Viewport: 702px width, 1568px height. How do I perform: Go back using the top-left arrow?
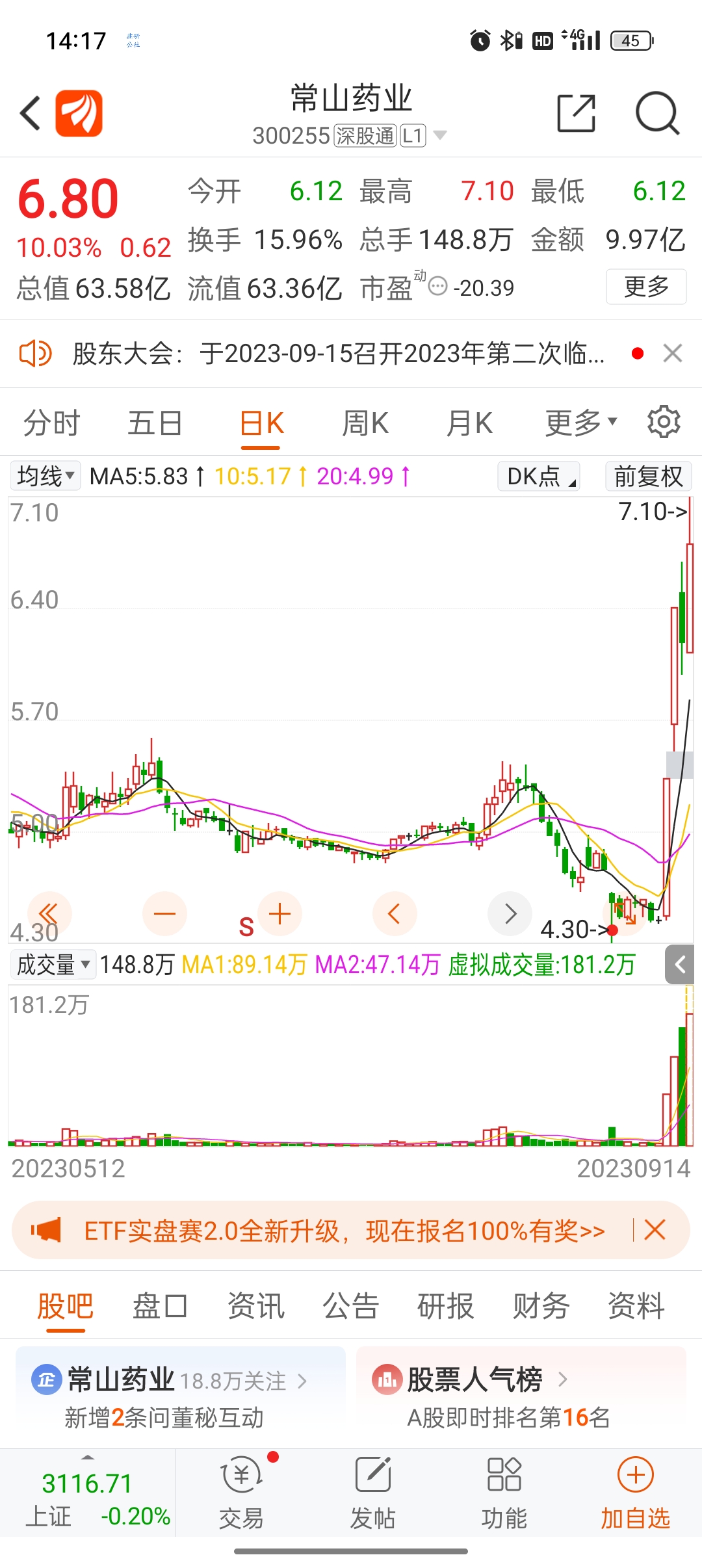tap(31, 113)
